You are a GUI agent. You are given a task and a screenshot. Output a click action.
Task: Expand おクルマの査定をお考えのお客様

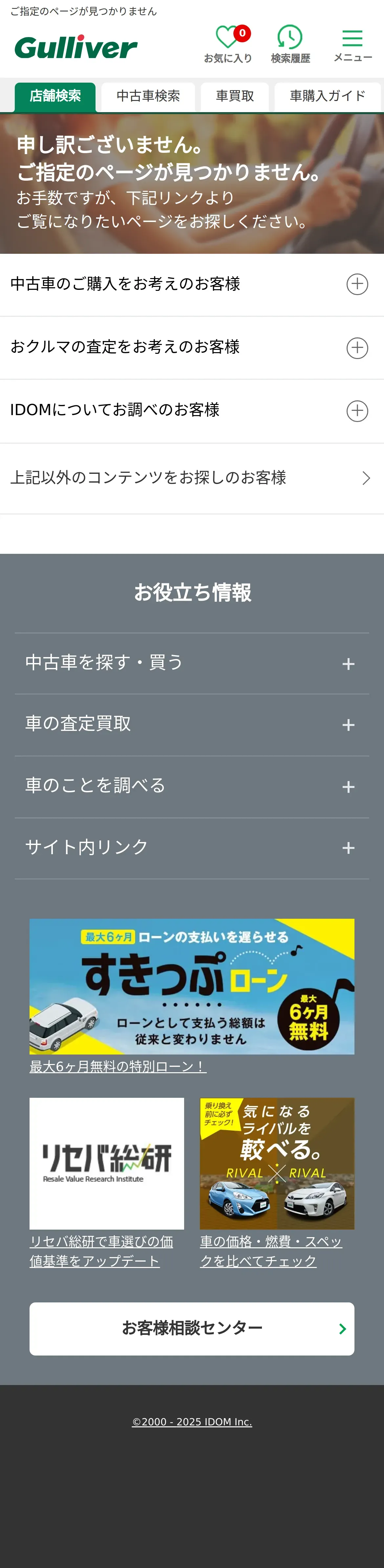click(x=192, y=348)
